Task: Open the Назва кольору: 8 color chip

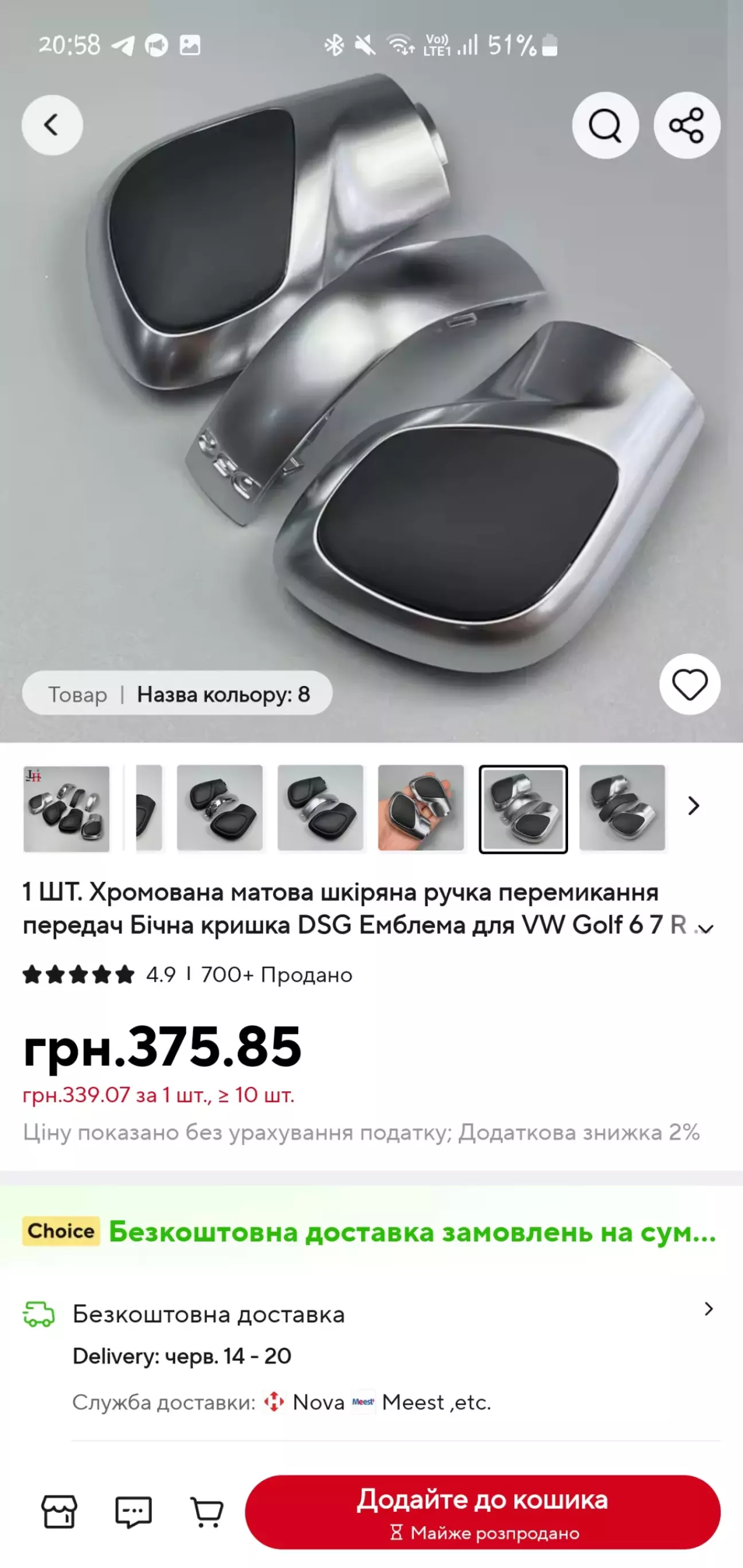Action: click(x=177, y=693)
